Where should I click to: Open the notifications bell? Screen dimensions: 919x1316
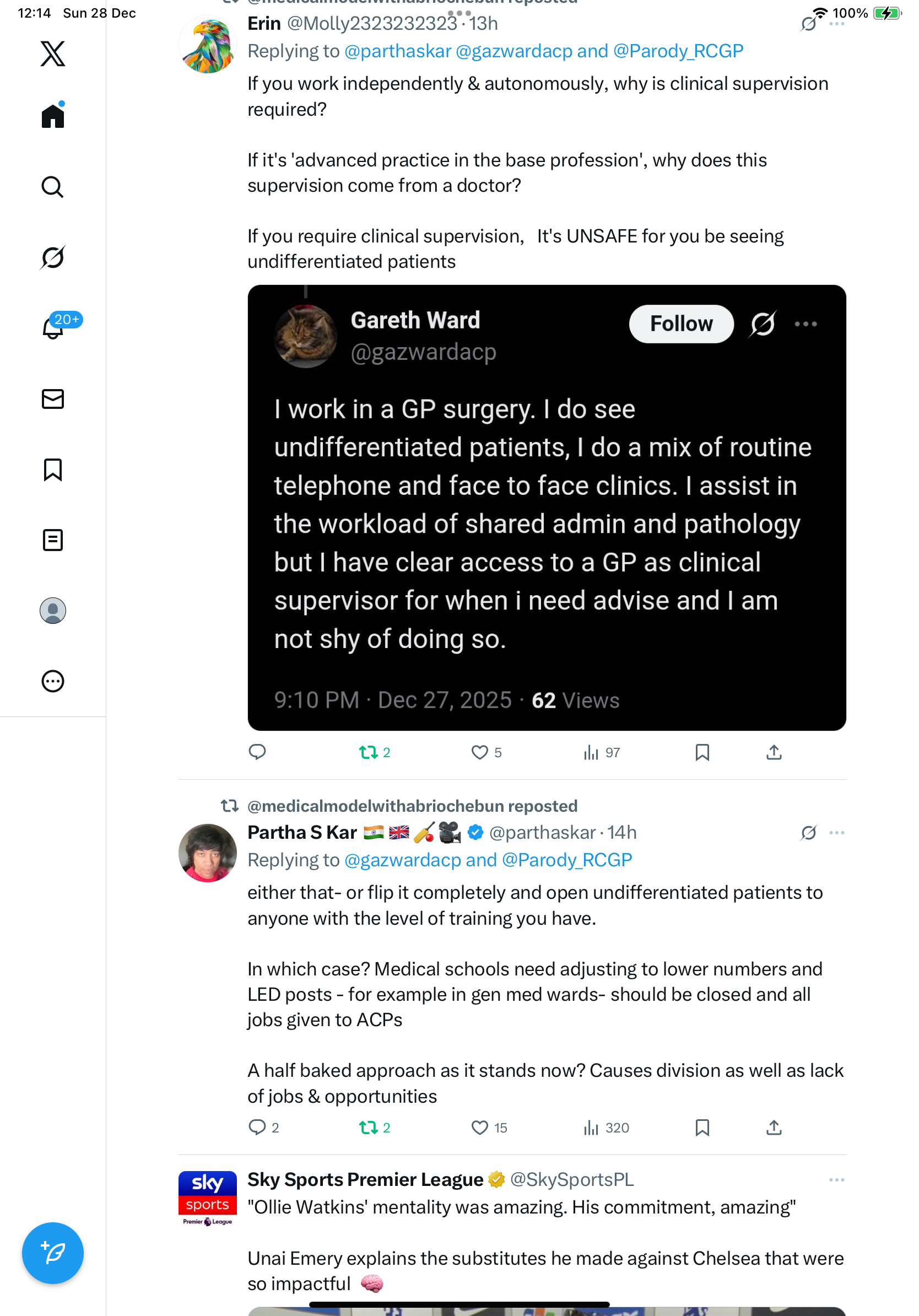(53, 328)
